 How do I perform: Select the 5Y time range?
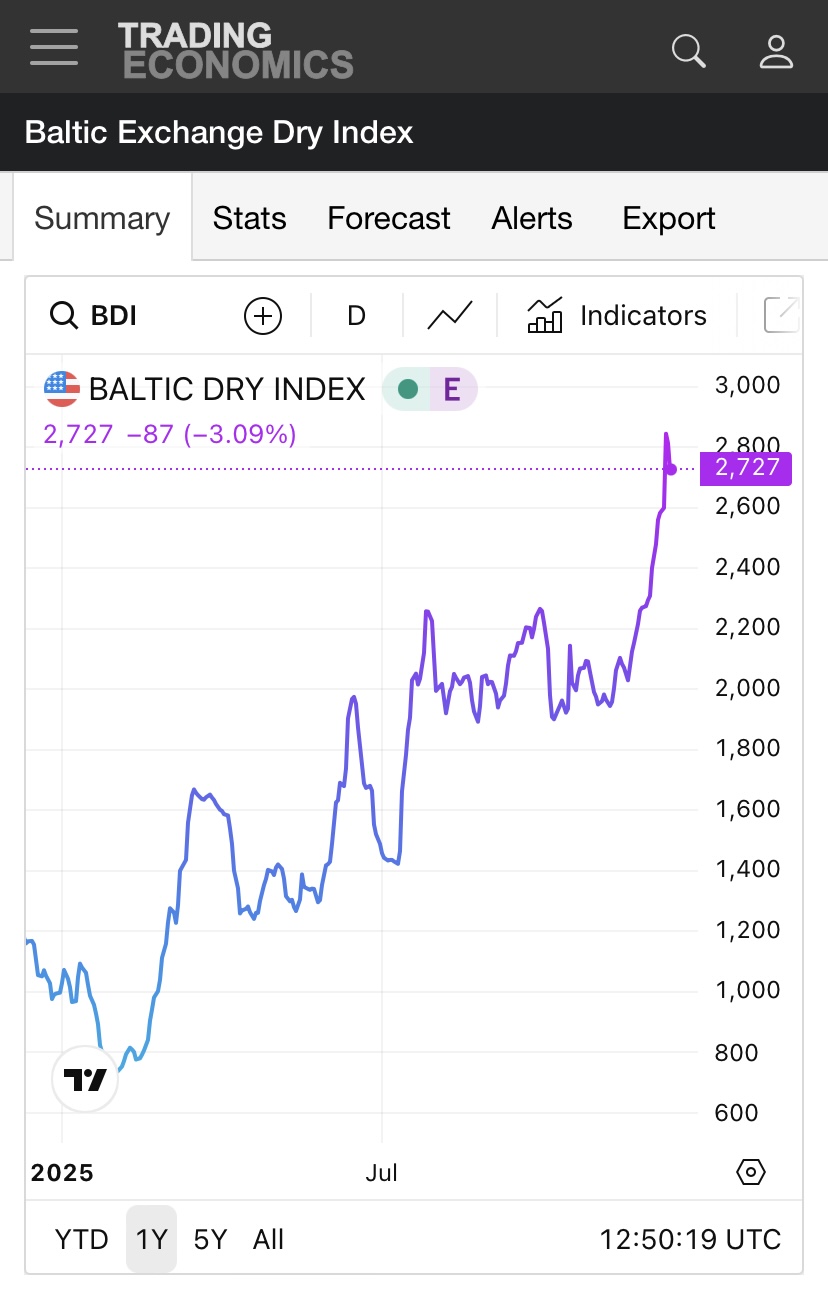coord(210,1240)
